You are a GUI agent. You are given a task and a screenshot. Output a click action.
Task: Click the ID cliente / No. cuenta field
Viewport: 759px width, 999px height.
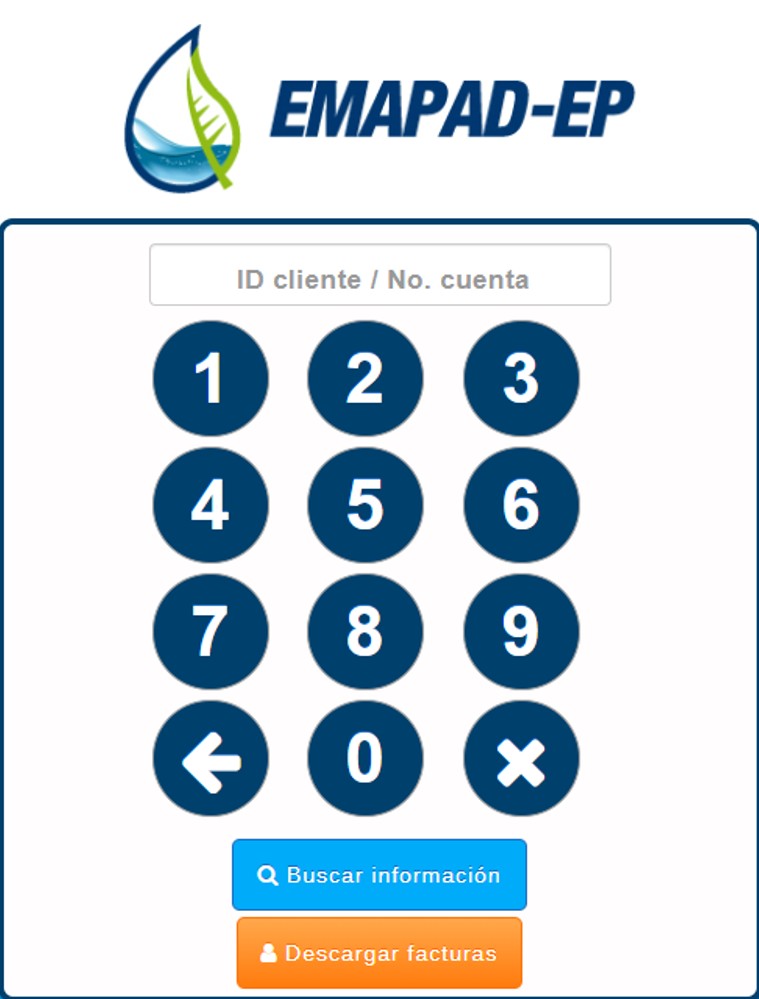tap(379, 273)
